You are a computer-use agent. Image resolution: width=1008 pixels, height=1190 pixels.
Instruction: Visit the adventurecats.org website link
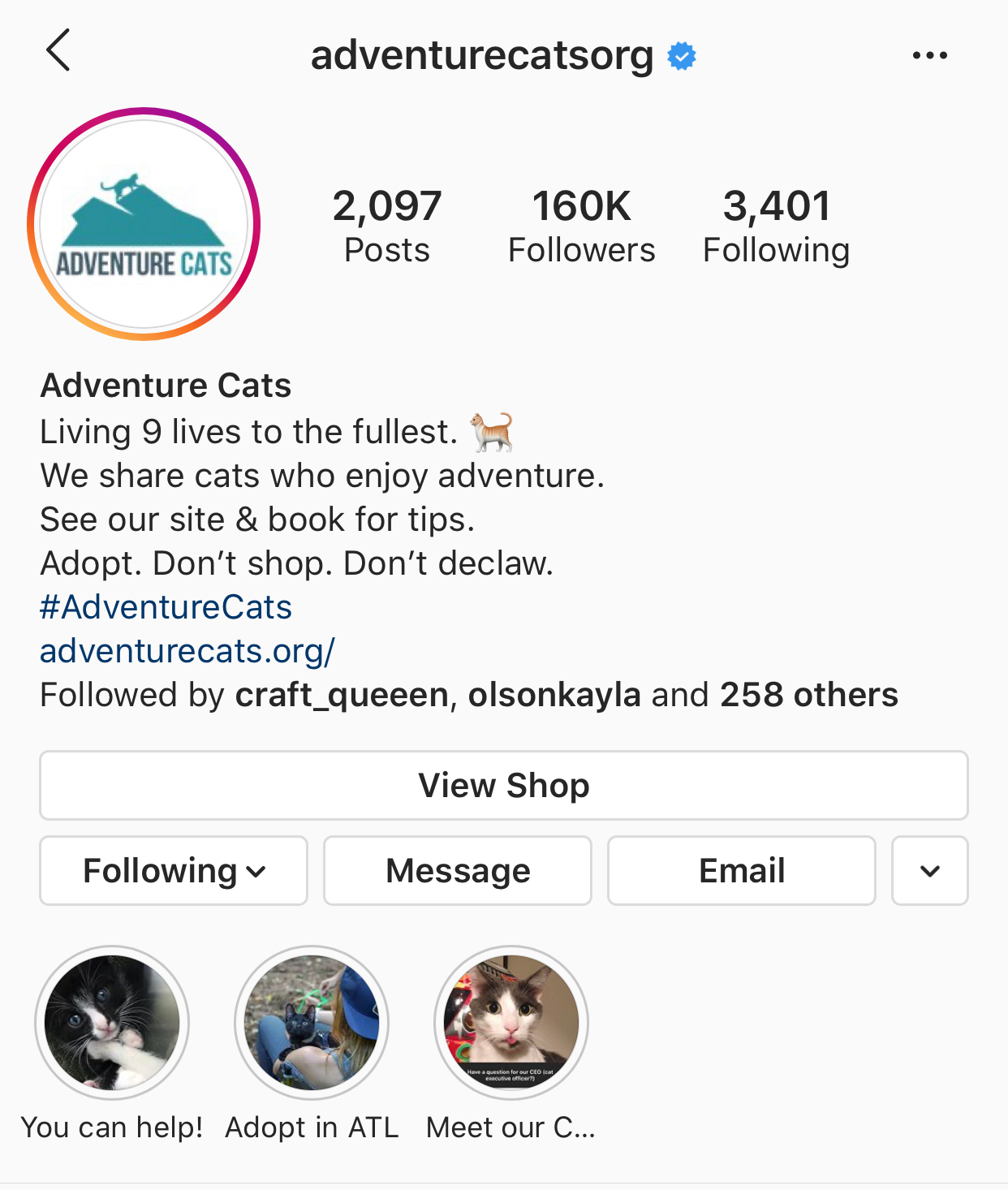coord(187,651)
